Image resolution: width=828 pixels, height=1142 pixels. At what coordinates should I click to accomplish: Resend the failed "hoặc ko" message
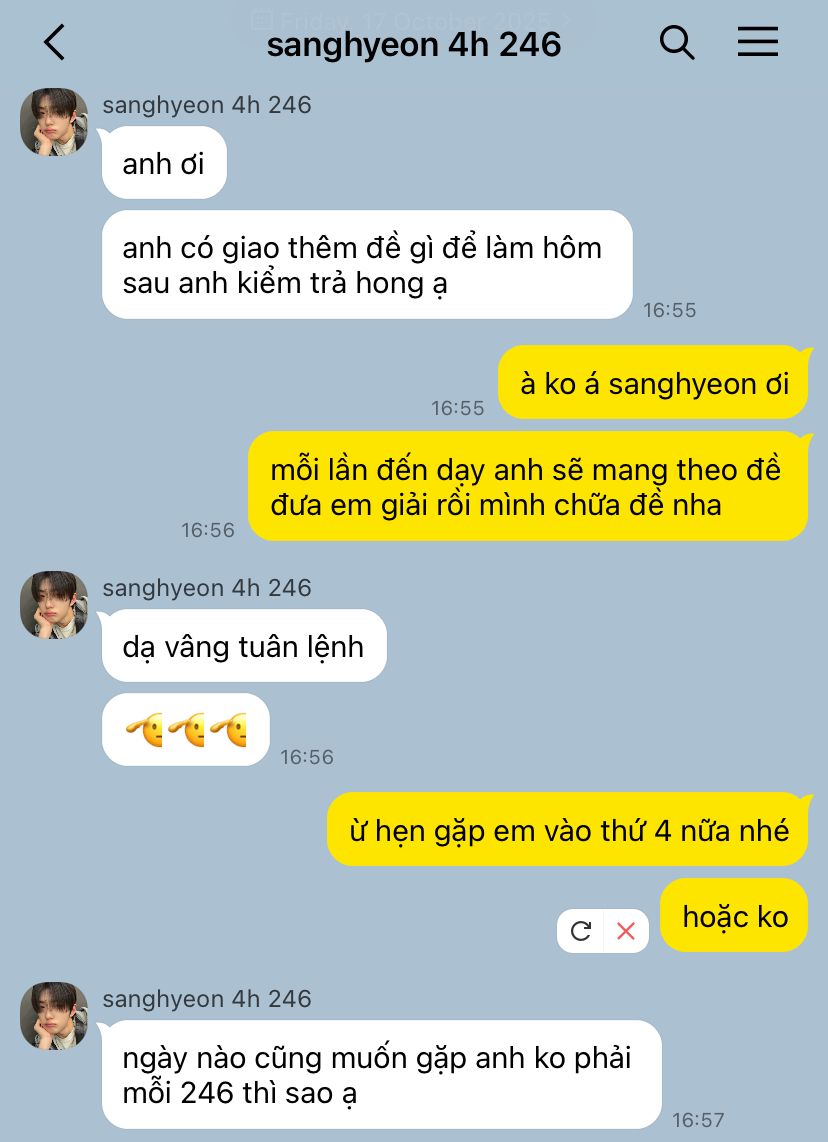click(581, 932)
